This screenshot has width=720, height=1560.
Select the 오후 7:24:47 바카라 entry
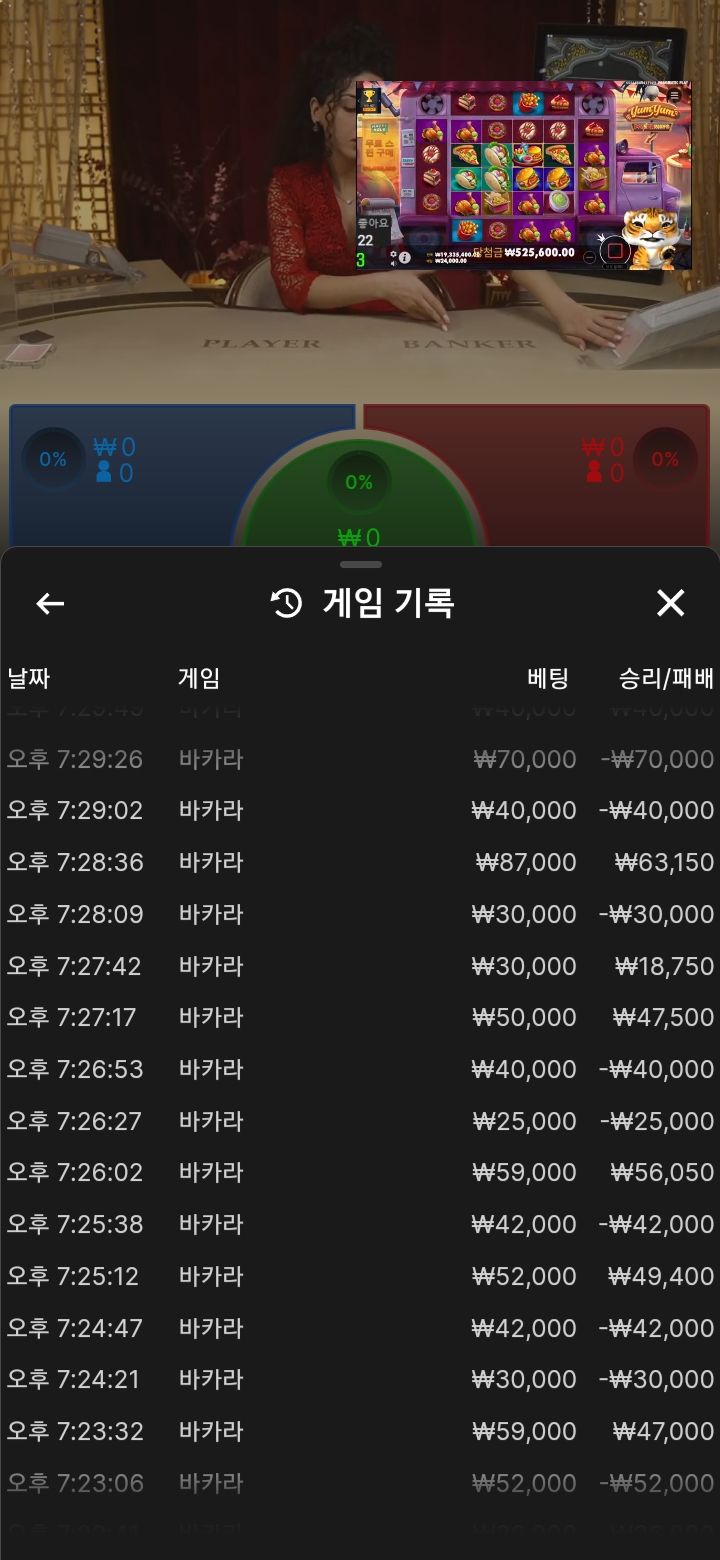click(x=360, y=1328)
